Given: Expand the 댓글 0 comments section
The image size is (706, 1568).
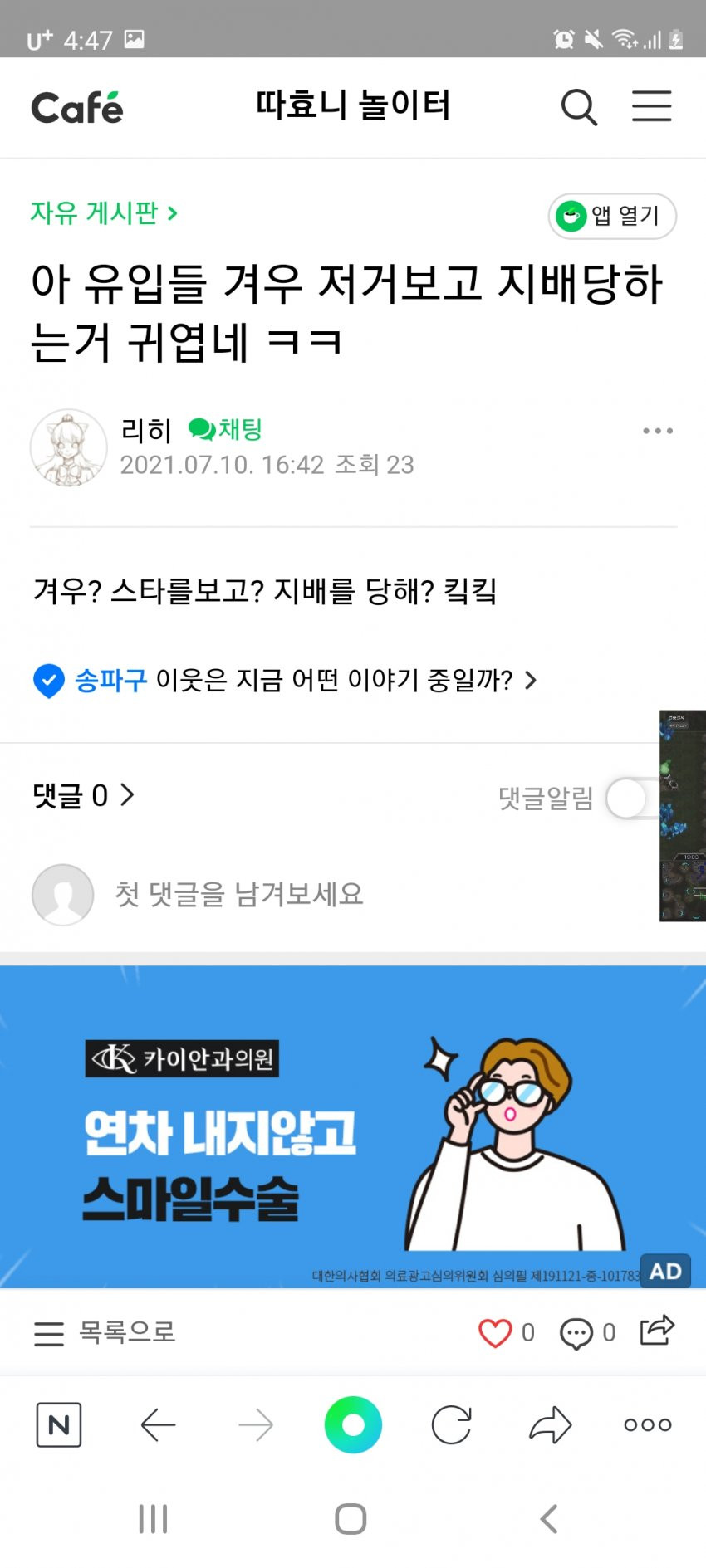Looking at the screenshot, I should pyautogui.click(x=83, y=795).
